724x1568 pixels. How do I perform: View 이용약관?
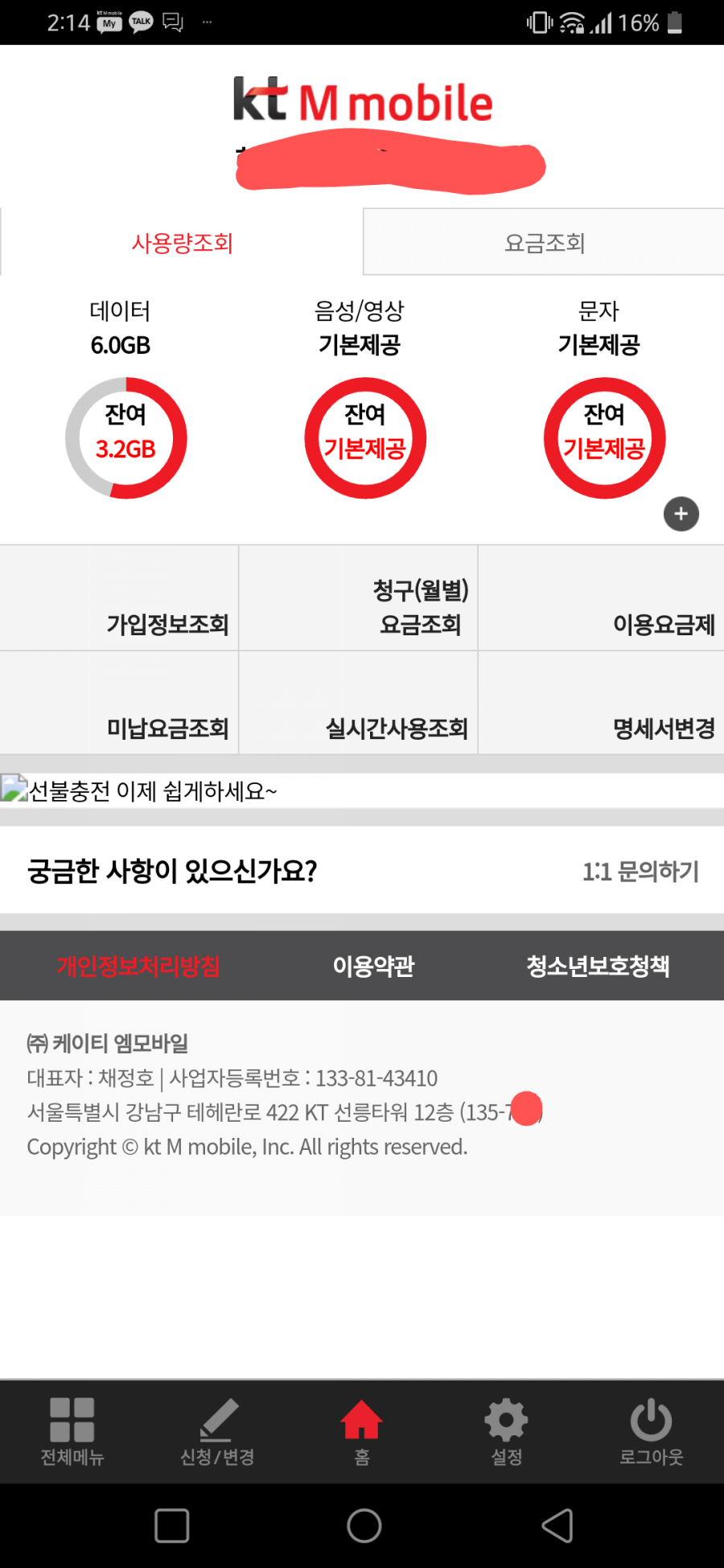coord(373,966)
